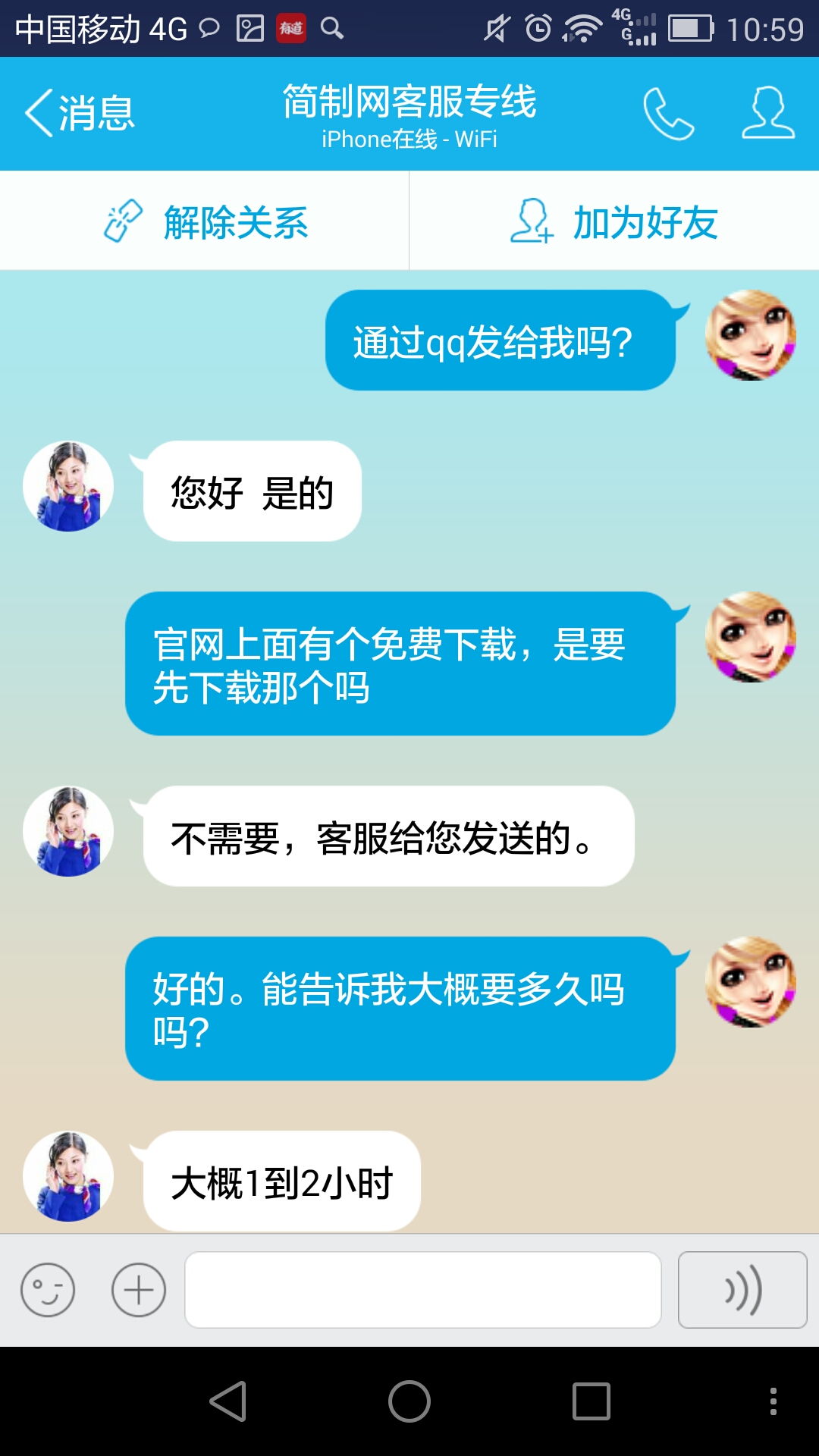Focus the message text input field
This screenshot has height=1456, width=819.
coord(423,1290)
